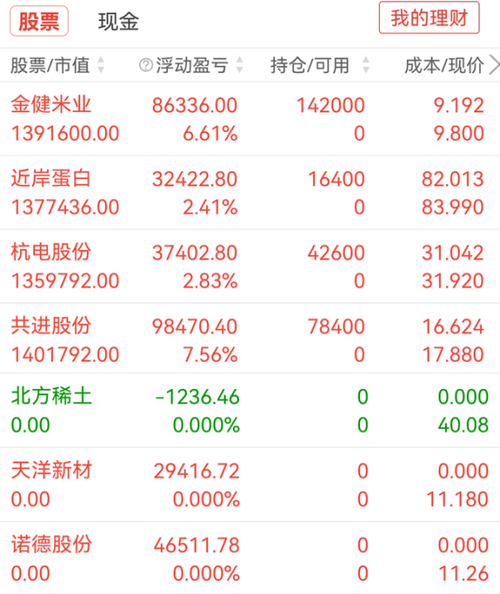The image size is (500, 594).
Task: Expand columns with the right chevron arrow
Action: (494, 65)
